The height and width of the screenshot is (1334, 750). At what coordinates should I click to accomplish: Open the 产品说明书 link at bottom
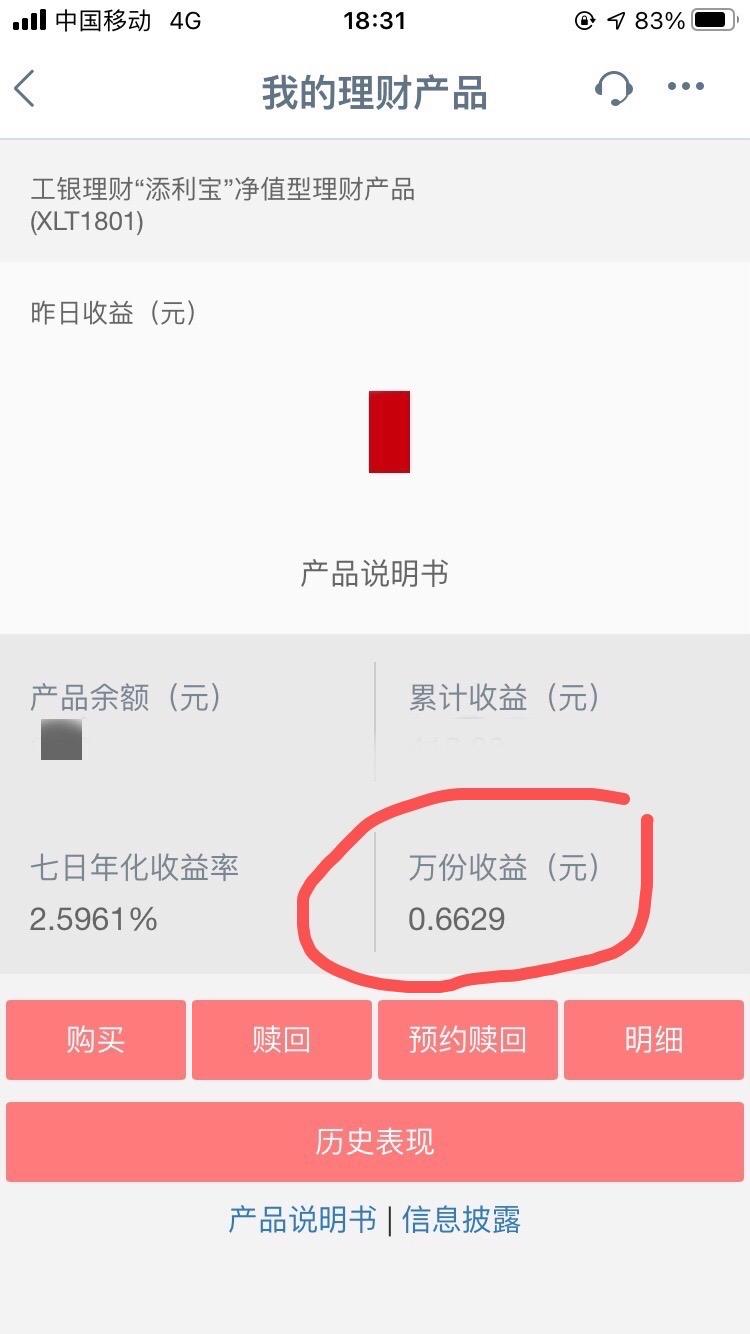click(x=303, y=1220)
